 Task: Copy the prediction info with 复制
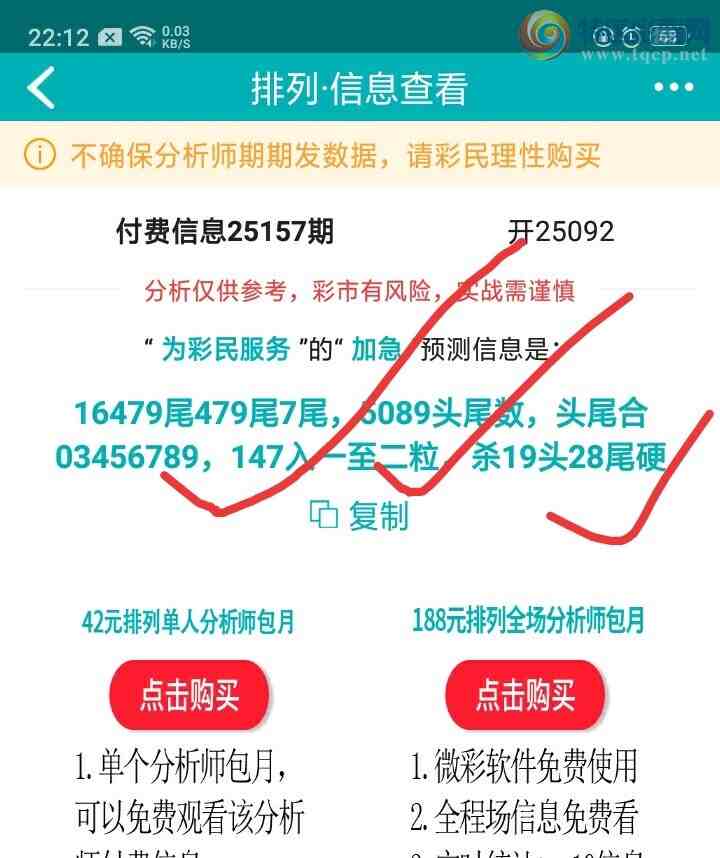coord(360,515)
